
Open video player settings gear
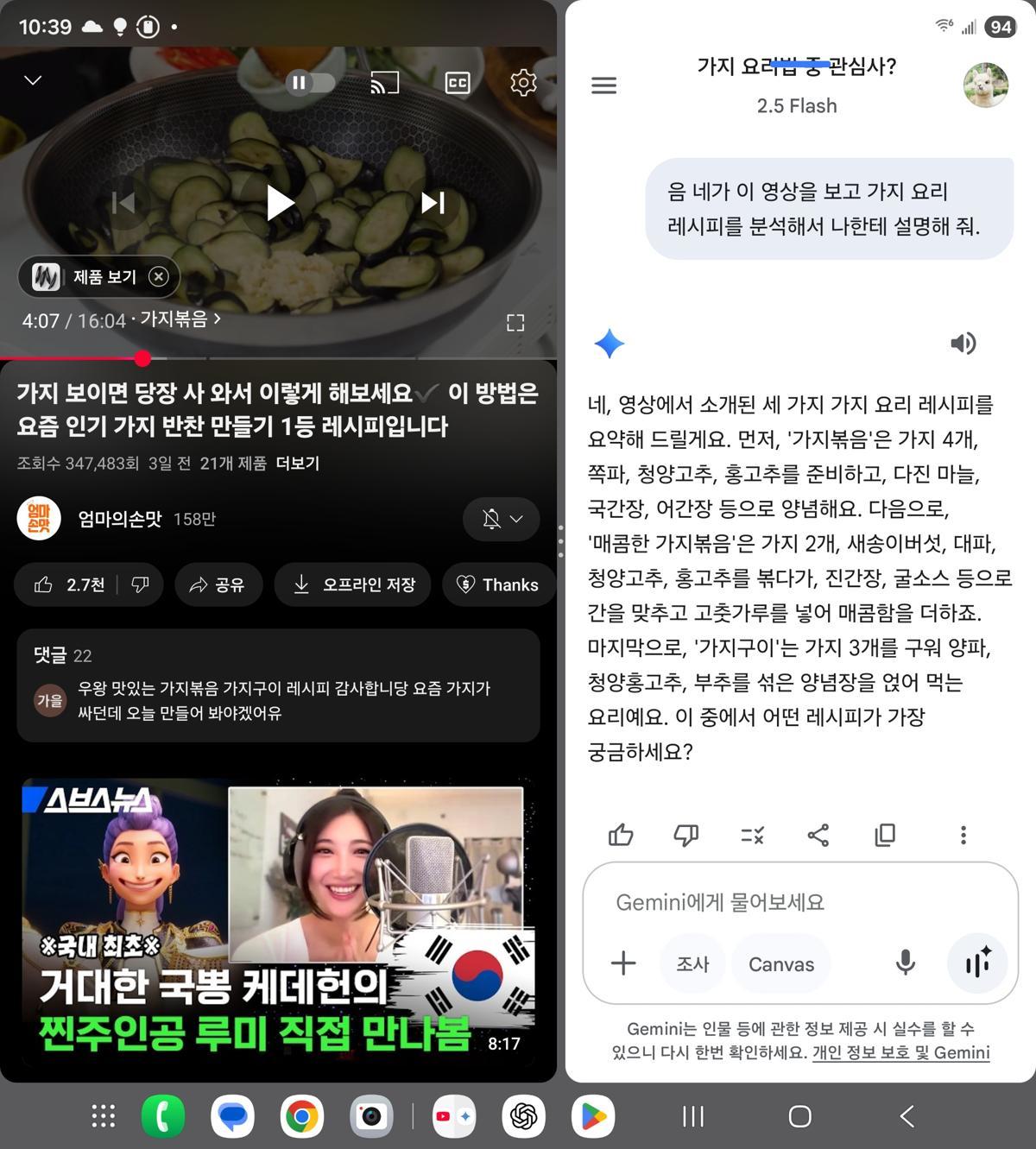click(x=523, y=83)
